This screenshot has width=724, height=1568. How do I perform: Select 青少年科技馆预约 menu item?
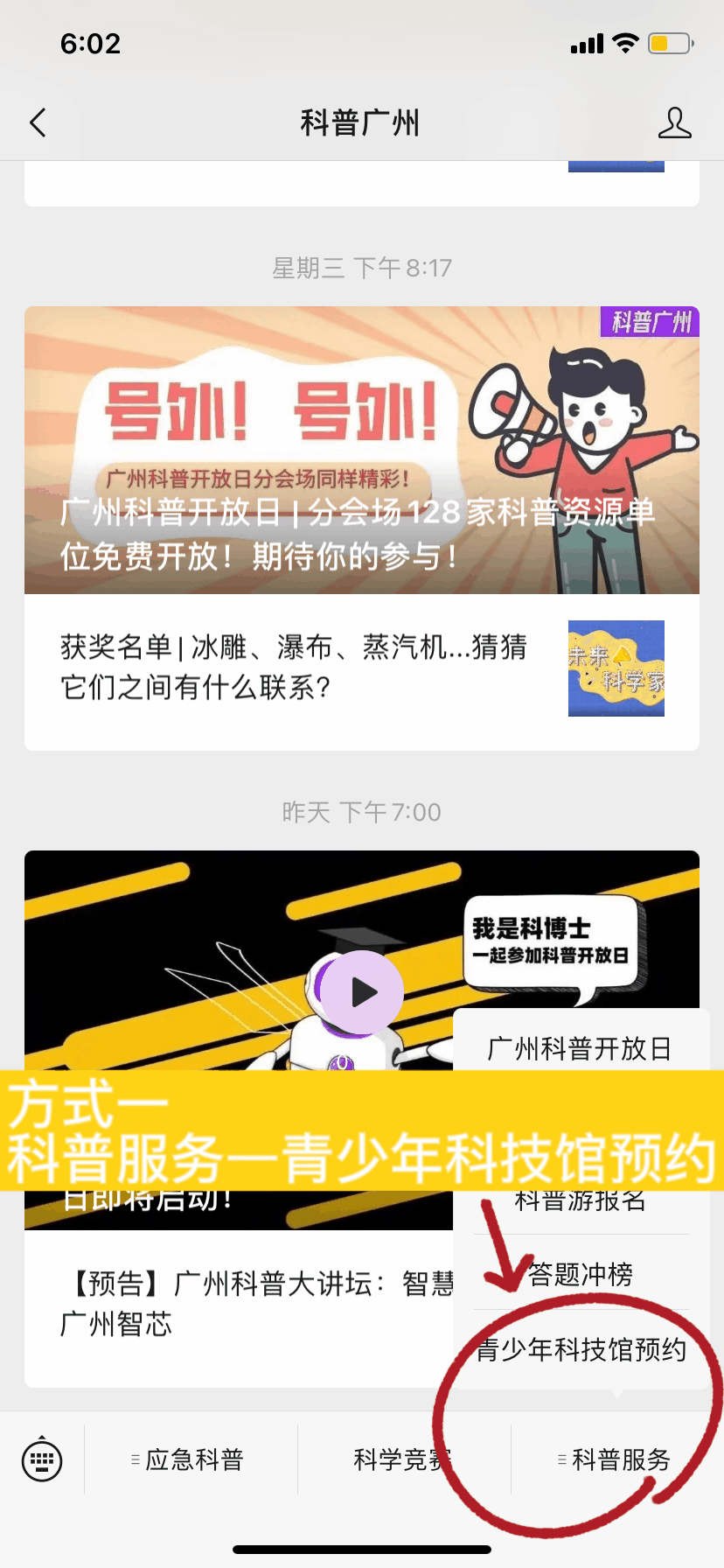click(581, 1349)
